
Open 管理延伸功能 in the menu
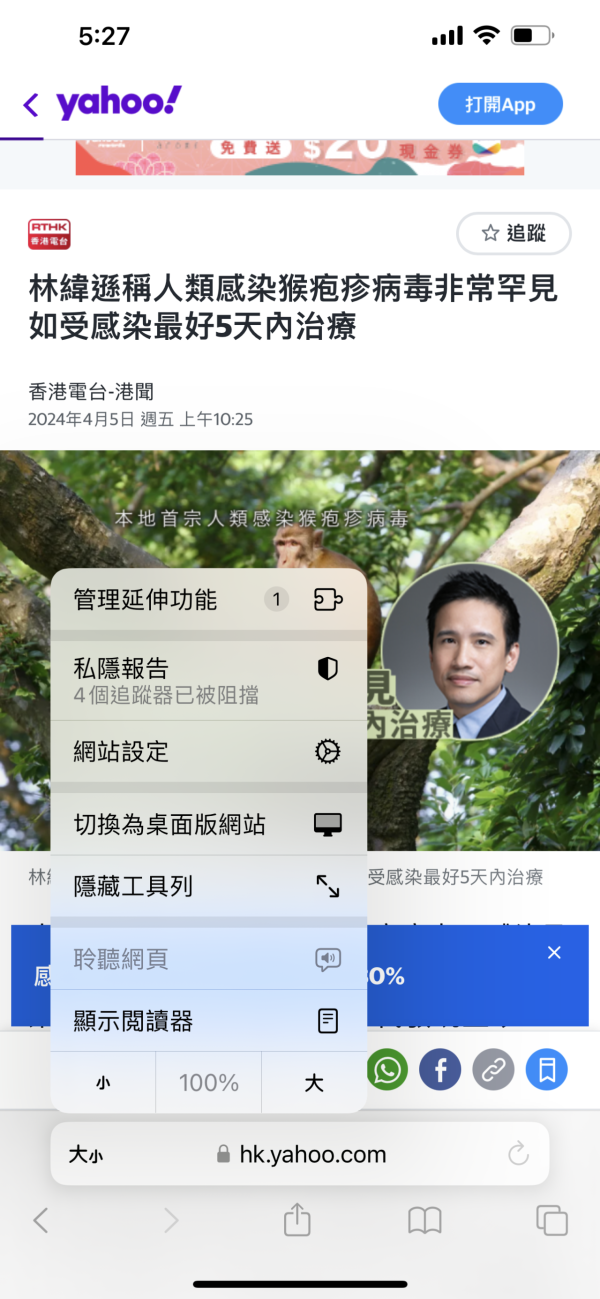208,600
